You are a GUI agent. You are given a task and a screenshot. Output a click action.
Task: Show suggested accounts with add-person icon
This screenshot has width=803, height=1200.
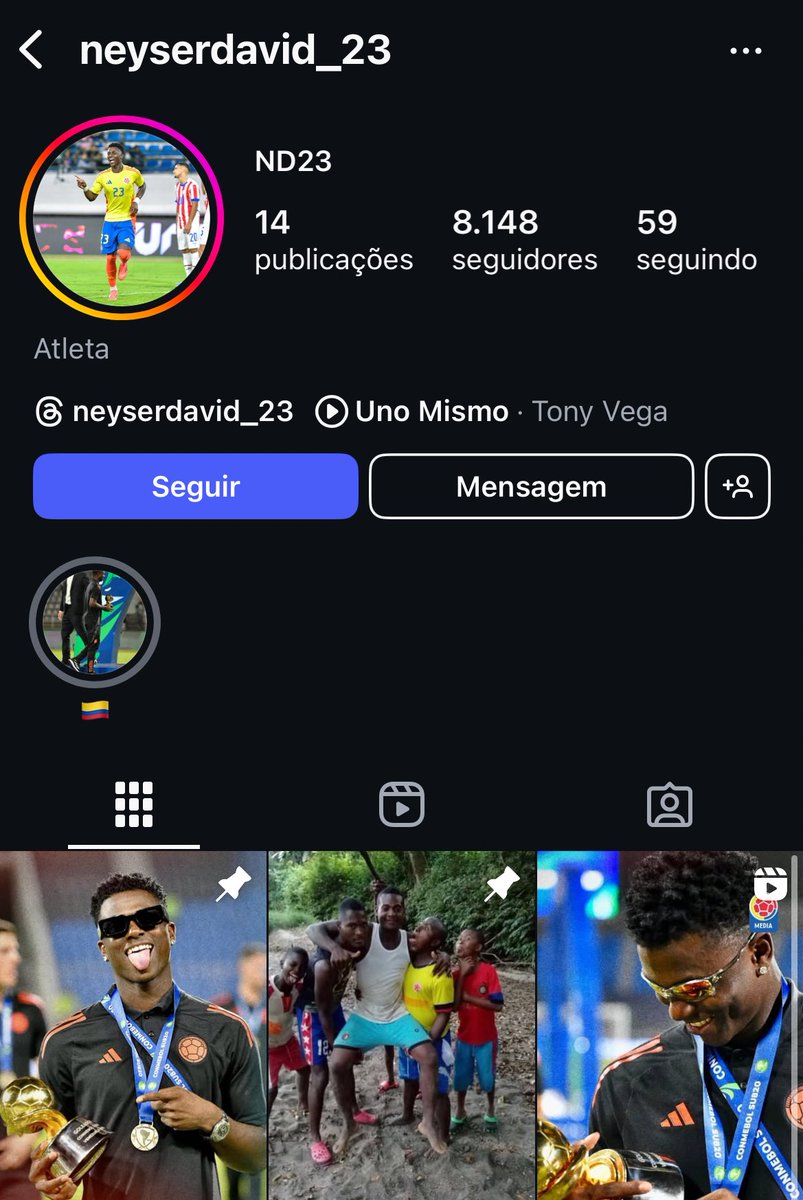pyautogui.click(x=737, y=487)
